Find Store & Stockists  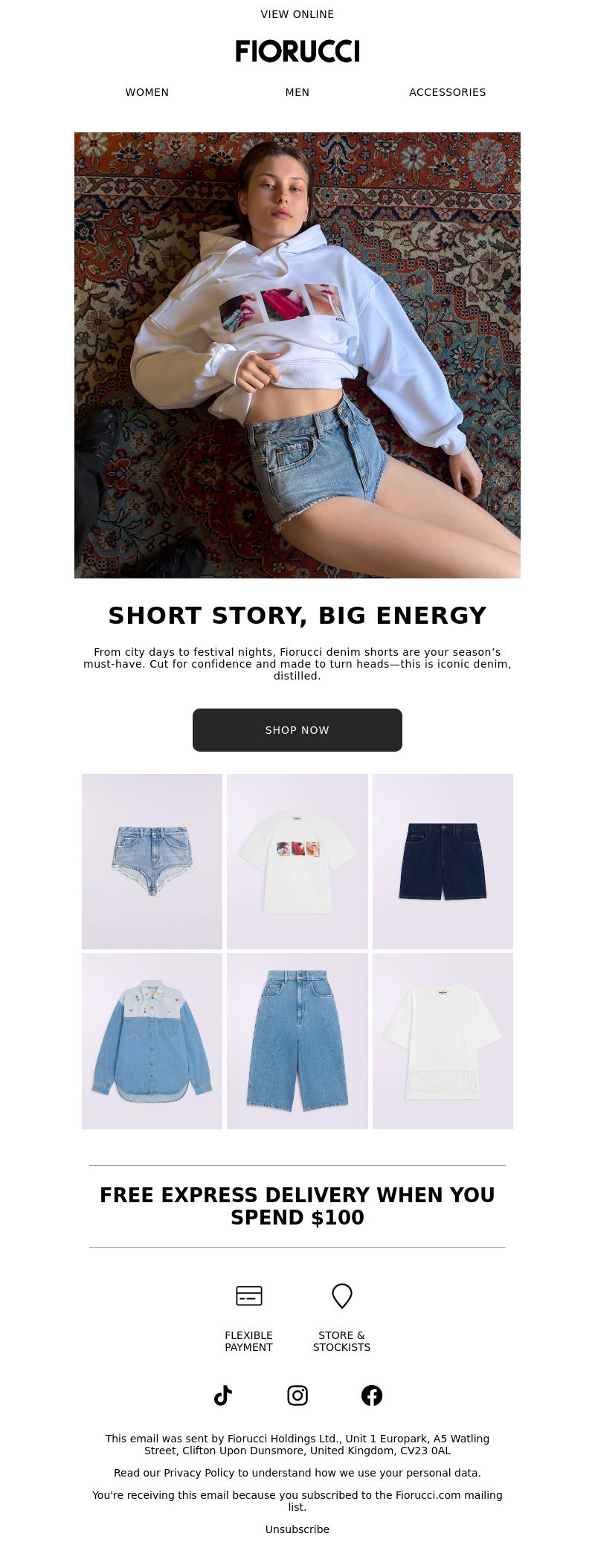click(x=341, y=1316)
